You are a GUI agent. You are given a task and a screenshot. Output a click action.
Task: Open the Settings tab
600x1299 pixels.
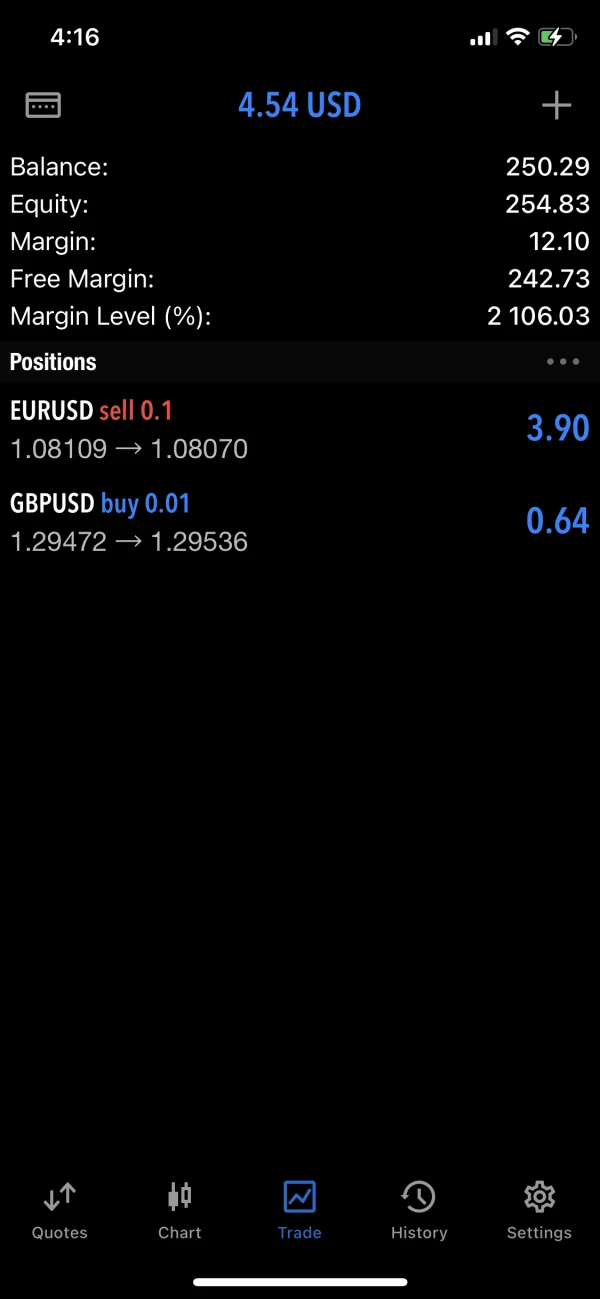coord(539,1210)
